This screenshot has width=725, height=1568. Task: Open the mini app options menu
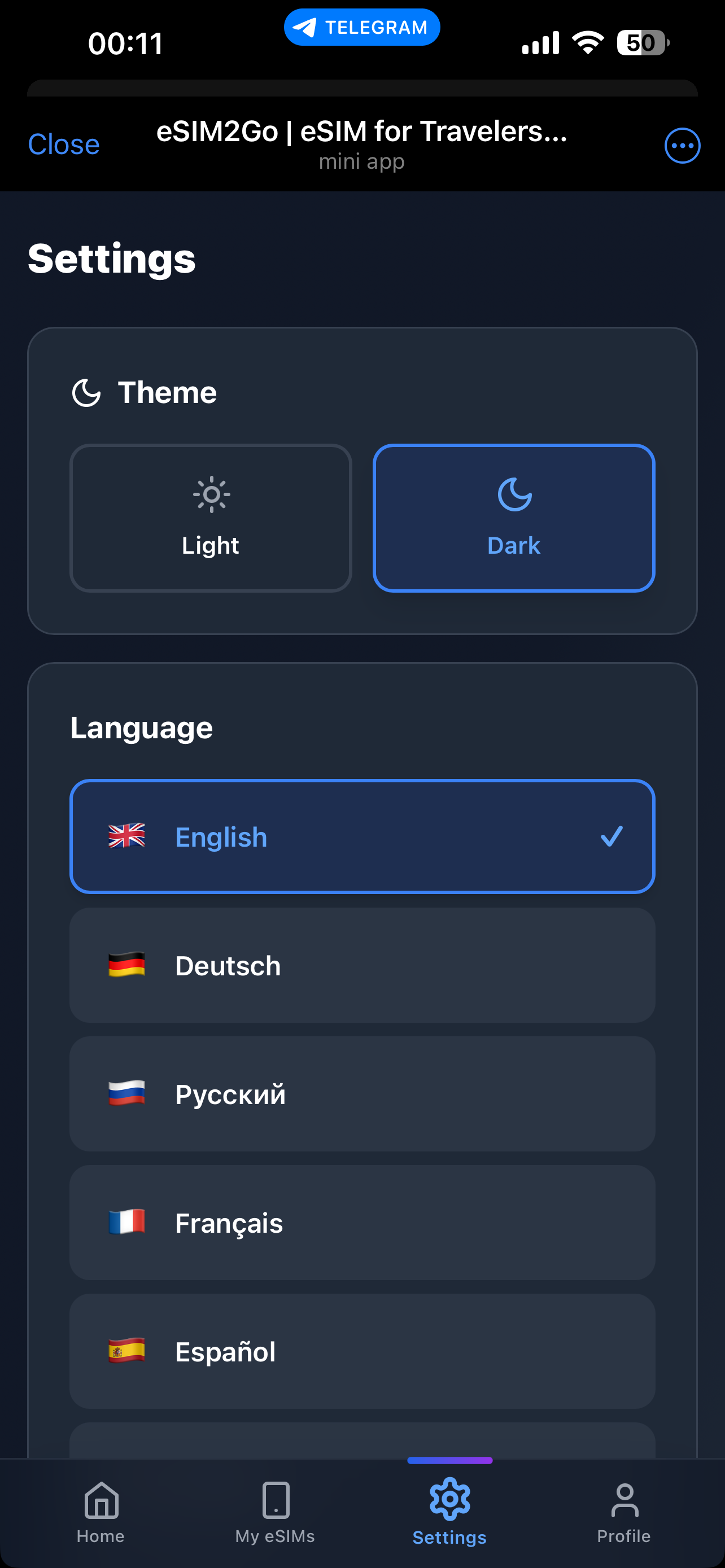(x=682, y=146)
